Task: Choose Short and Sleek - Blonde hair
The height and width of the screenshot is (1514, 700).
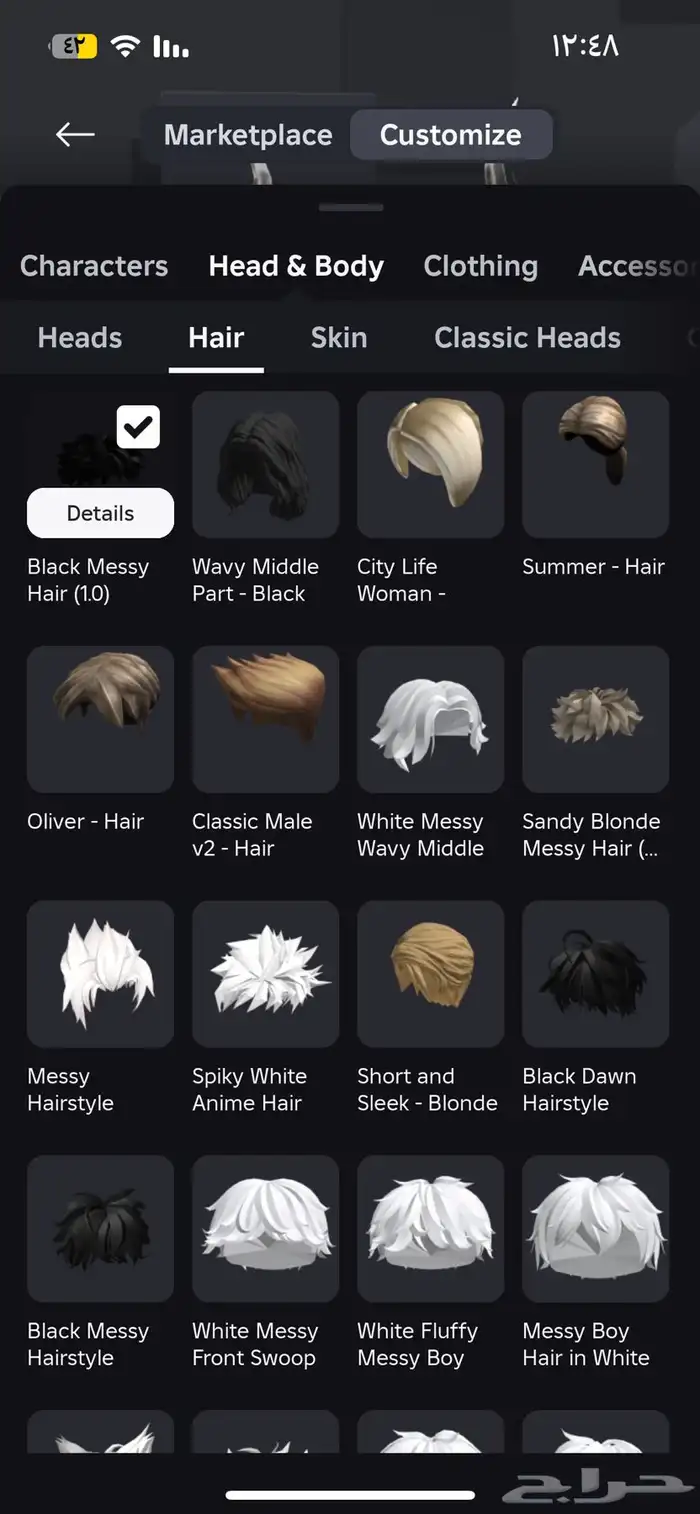Action: [x=430, y=974]
